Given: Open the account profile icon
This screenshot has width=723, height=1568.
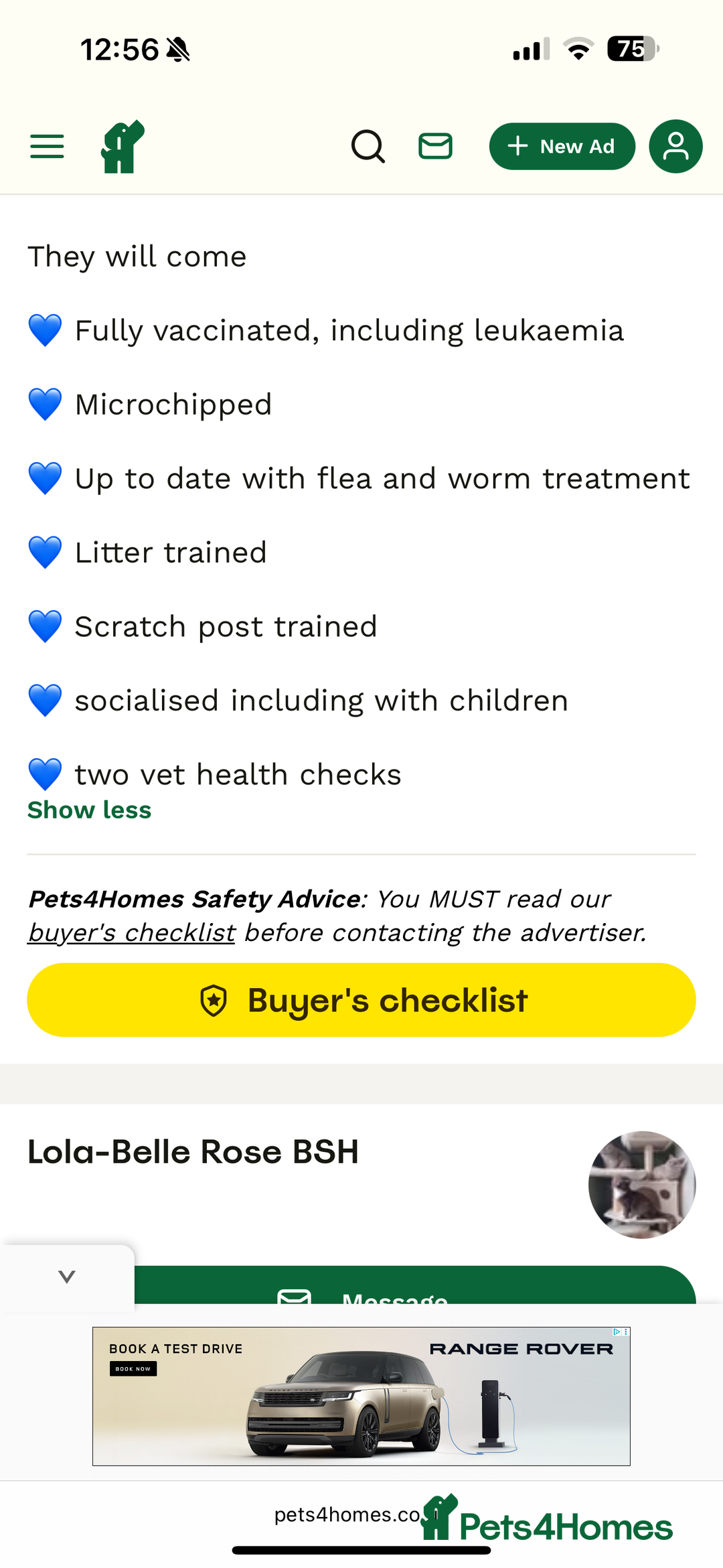Looking at the screenshot, I should coord(675,146).
